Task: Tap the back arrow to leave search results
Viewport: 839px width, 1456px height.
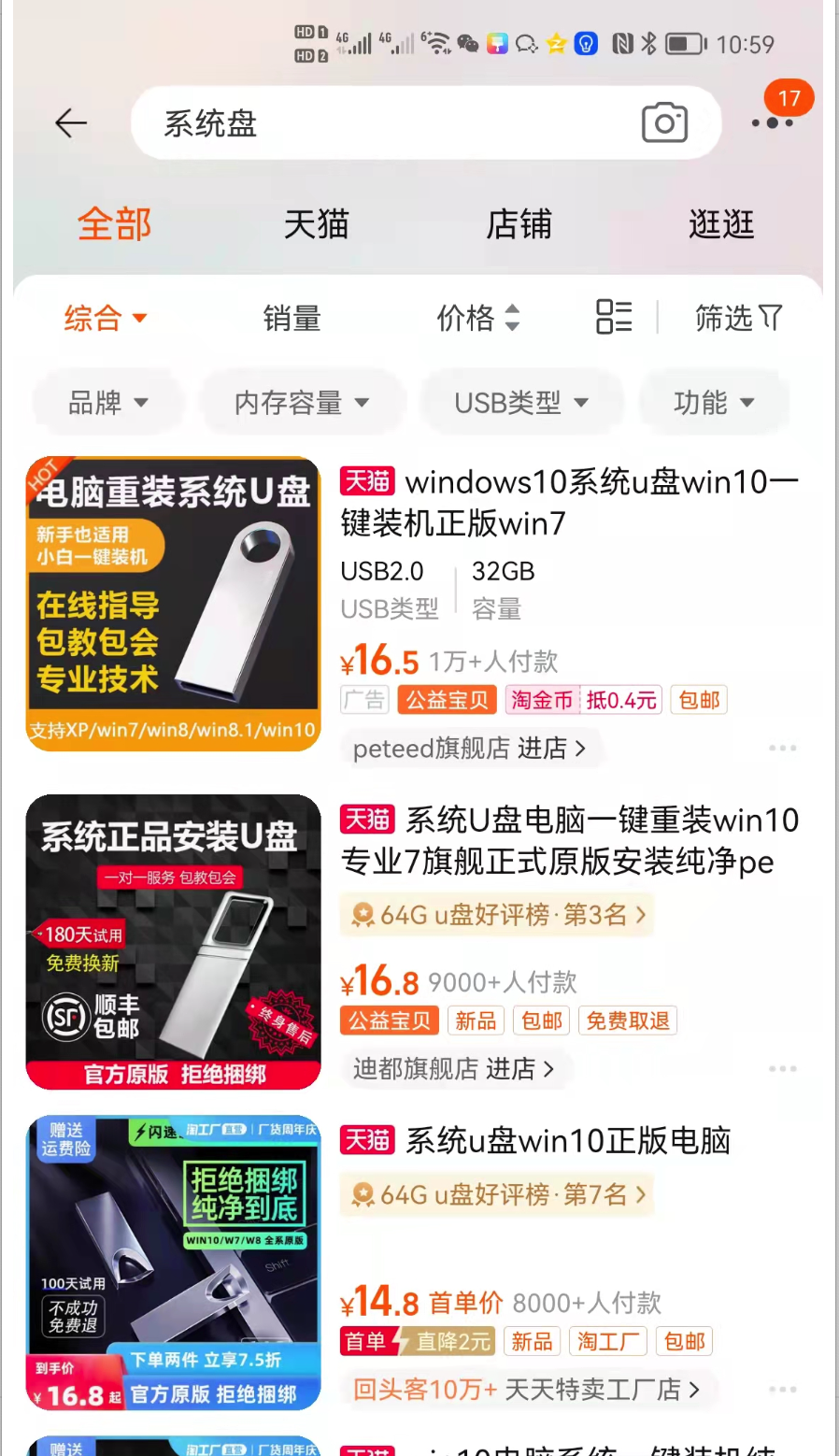Action: tap(71, 122)
